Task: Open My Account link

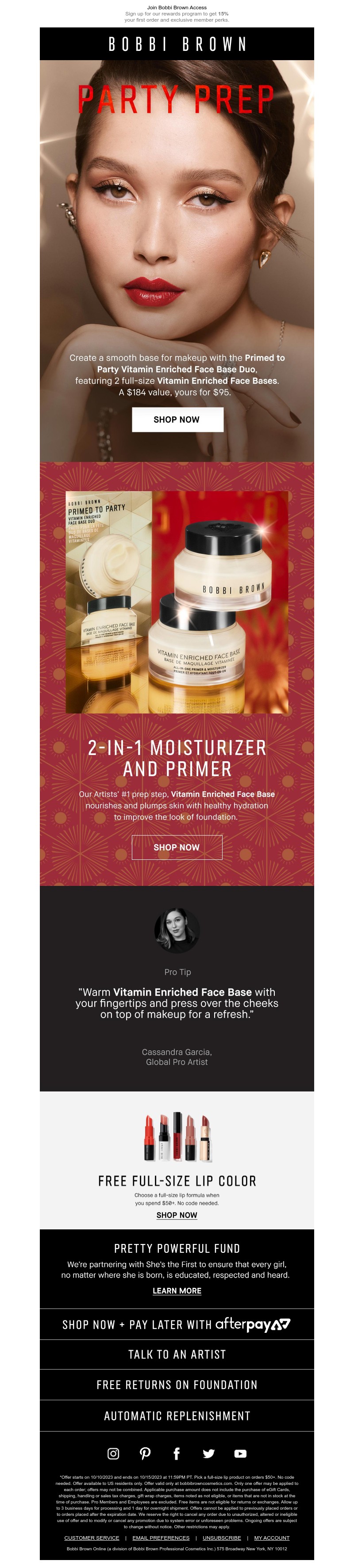Action: 272,1537
